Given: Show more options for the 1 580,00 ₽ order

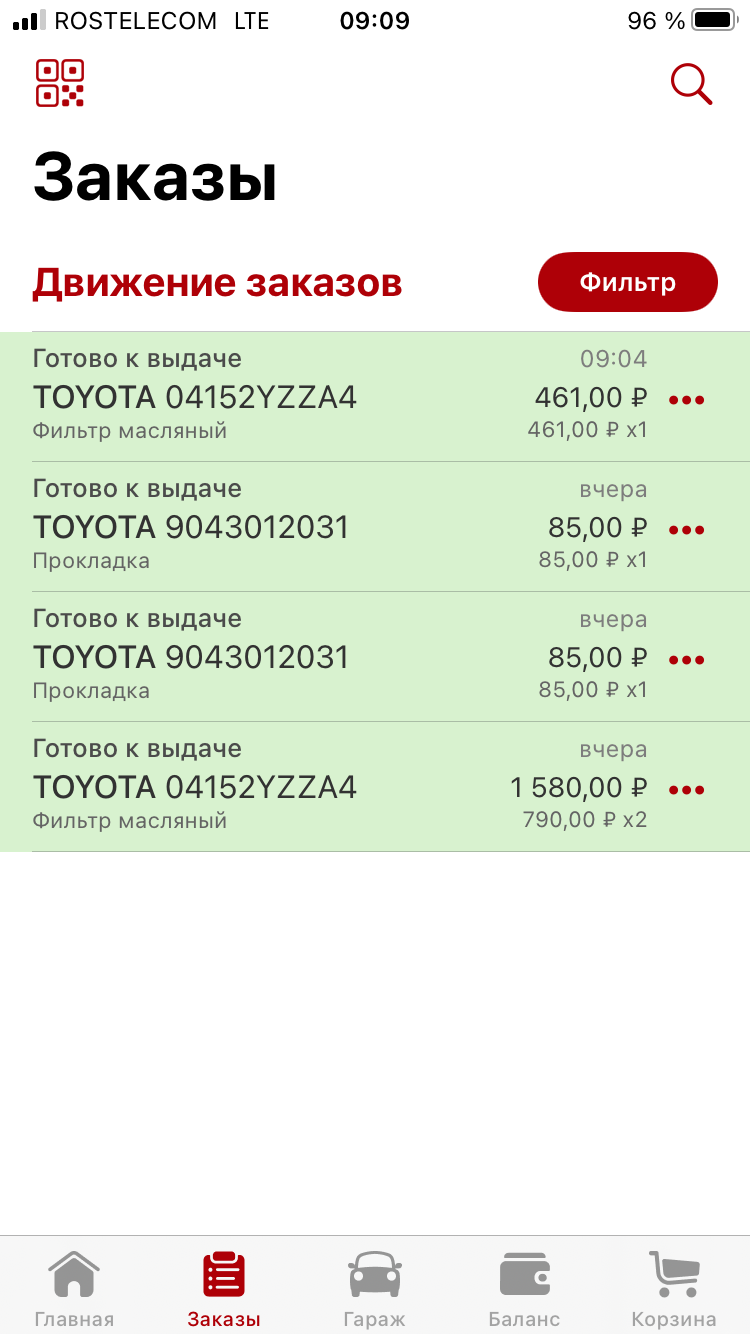Looking at the screenshot, I should [687, 790].
